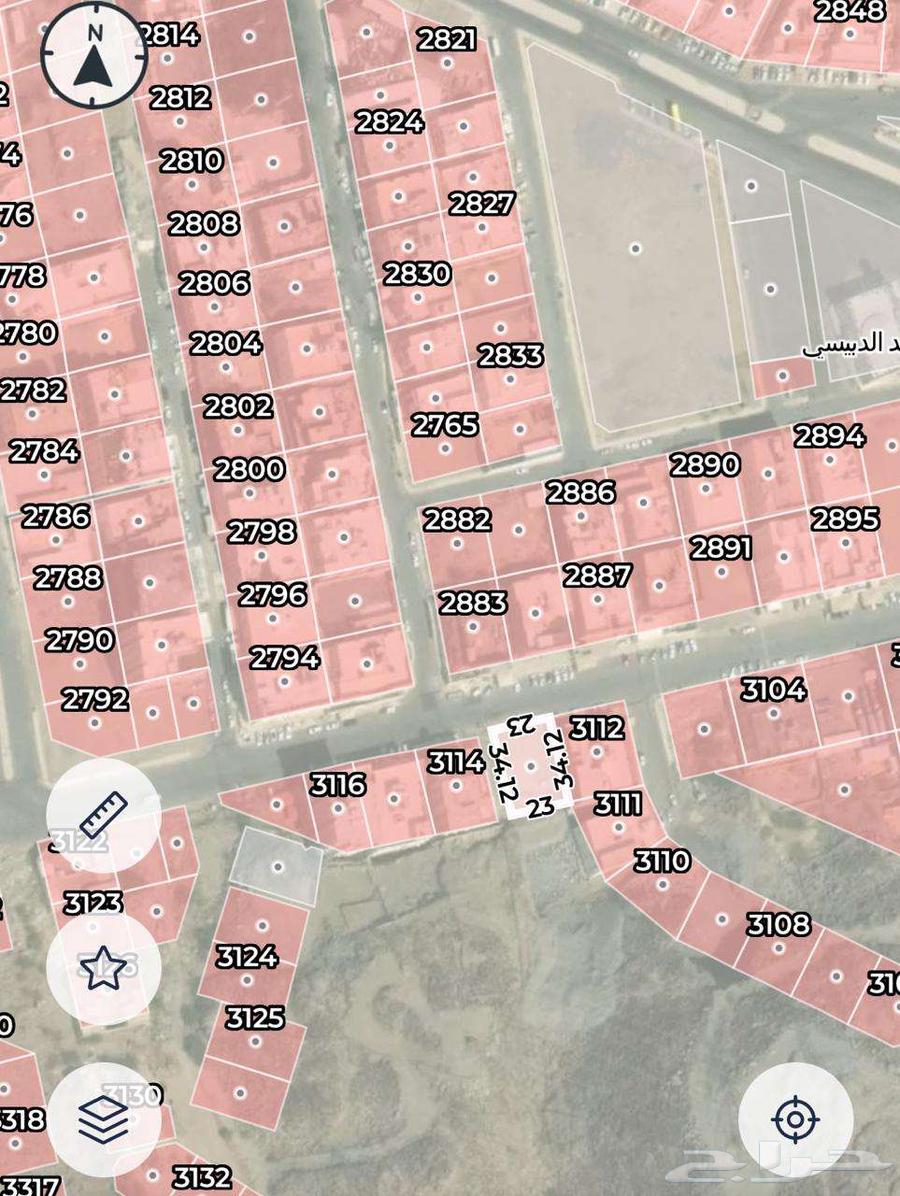This screenshot has height=1196, width=900.
Task: Open the map layers selector
Action: click(103, 1119)
